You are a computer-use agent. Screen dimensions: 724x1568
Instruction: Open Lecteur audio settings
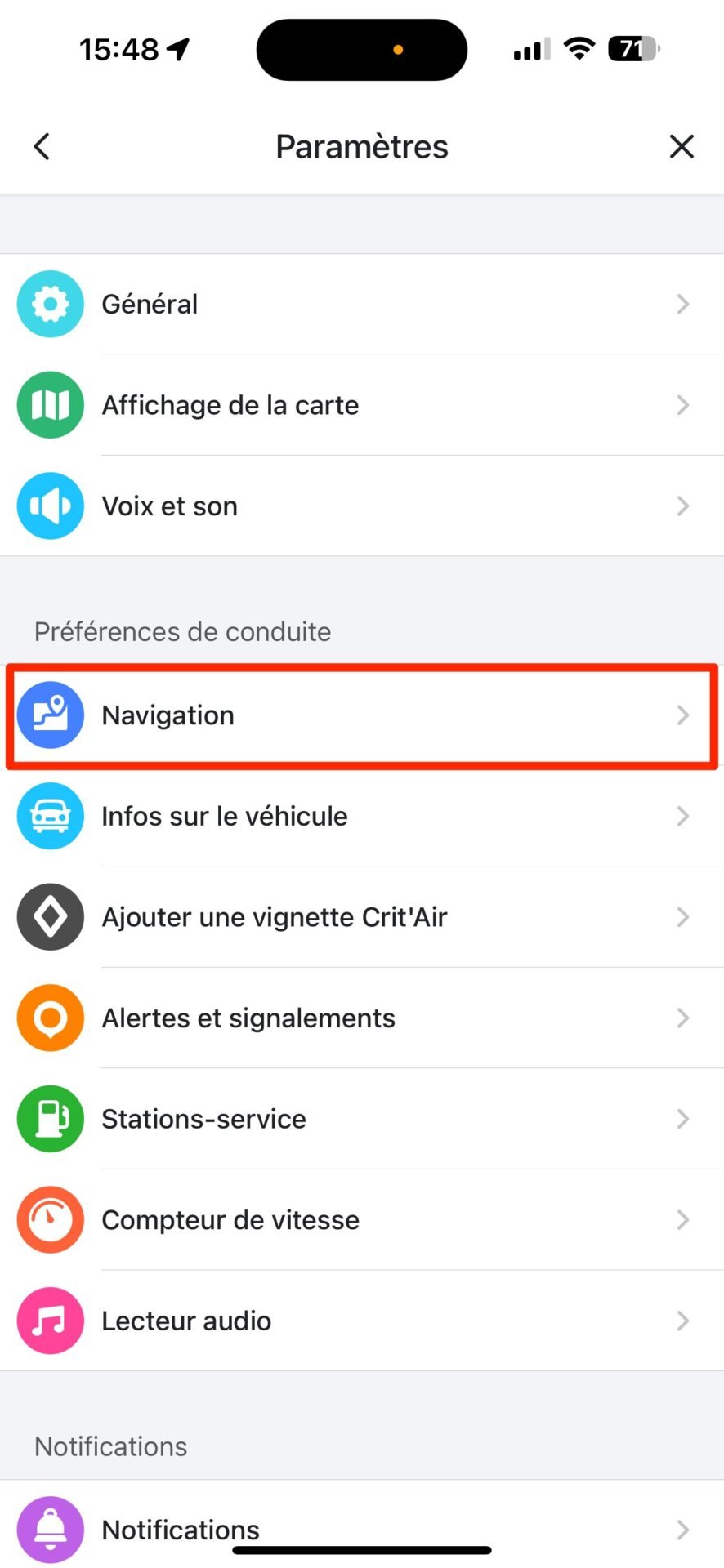(x=362, y=1321)
